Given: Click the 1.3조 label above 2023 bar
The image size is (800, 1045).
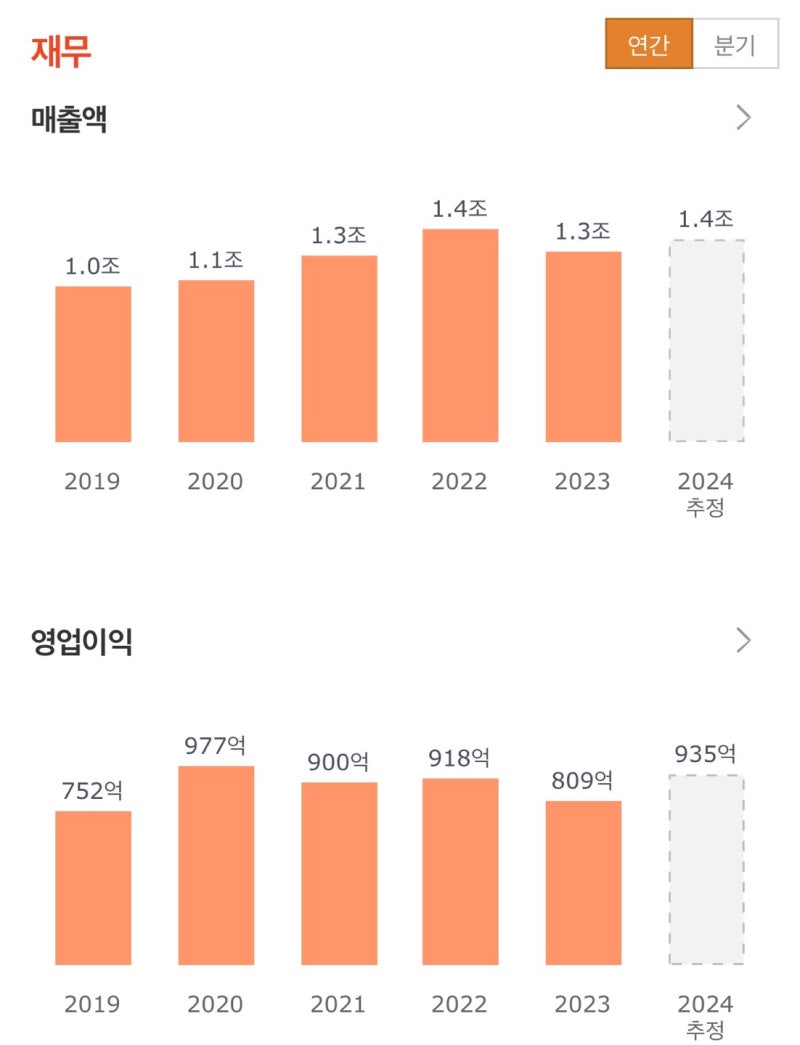Looking at the screenshot, I should 581,233.
